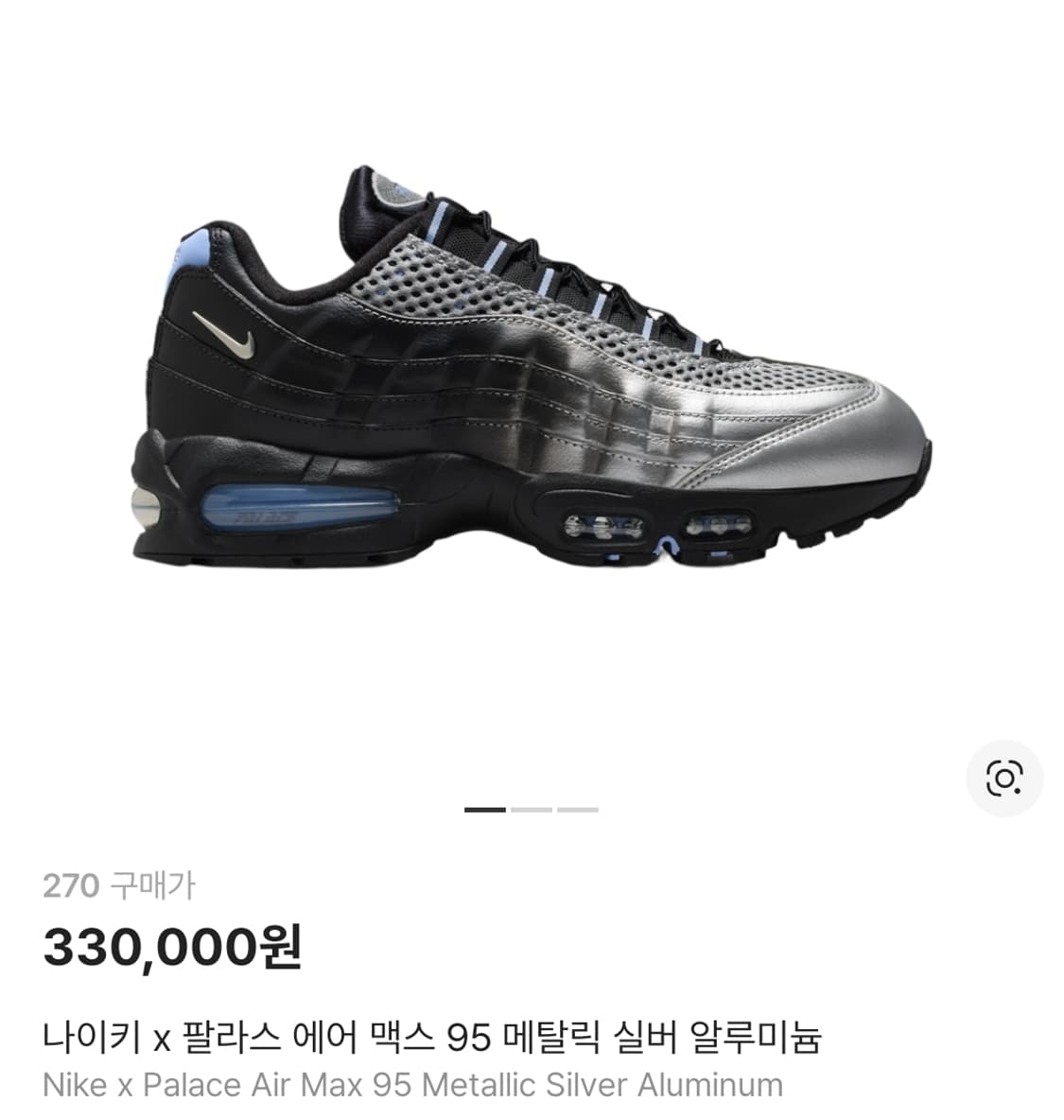Select the second image carousel indicator

pos(532,809)
